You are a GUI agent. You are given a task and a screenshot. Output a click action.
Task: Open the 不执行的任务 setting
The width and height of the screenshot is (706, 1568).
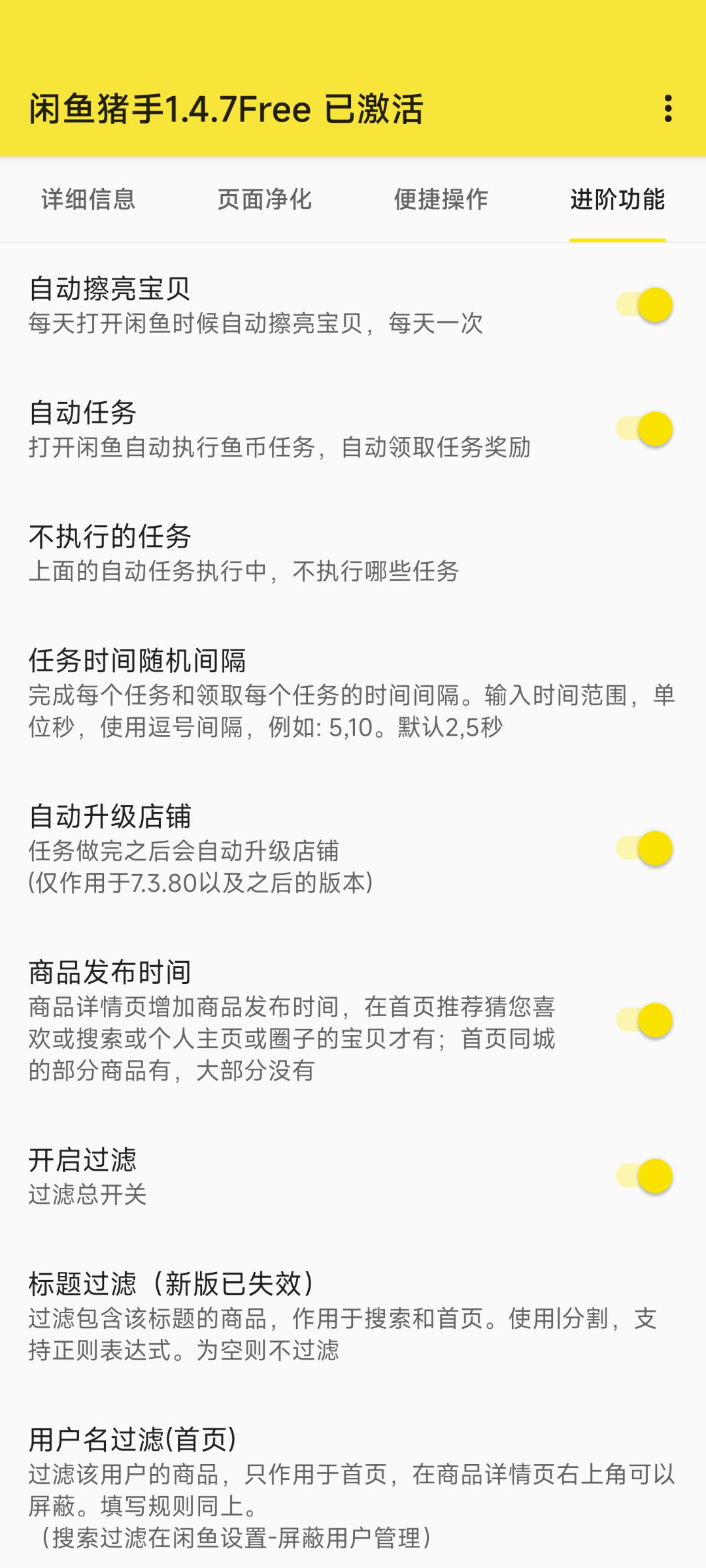click(353, 553)
